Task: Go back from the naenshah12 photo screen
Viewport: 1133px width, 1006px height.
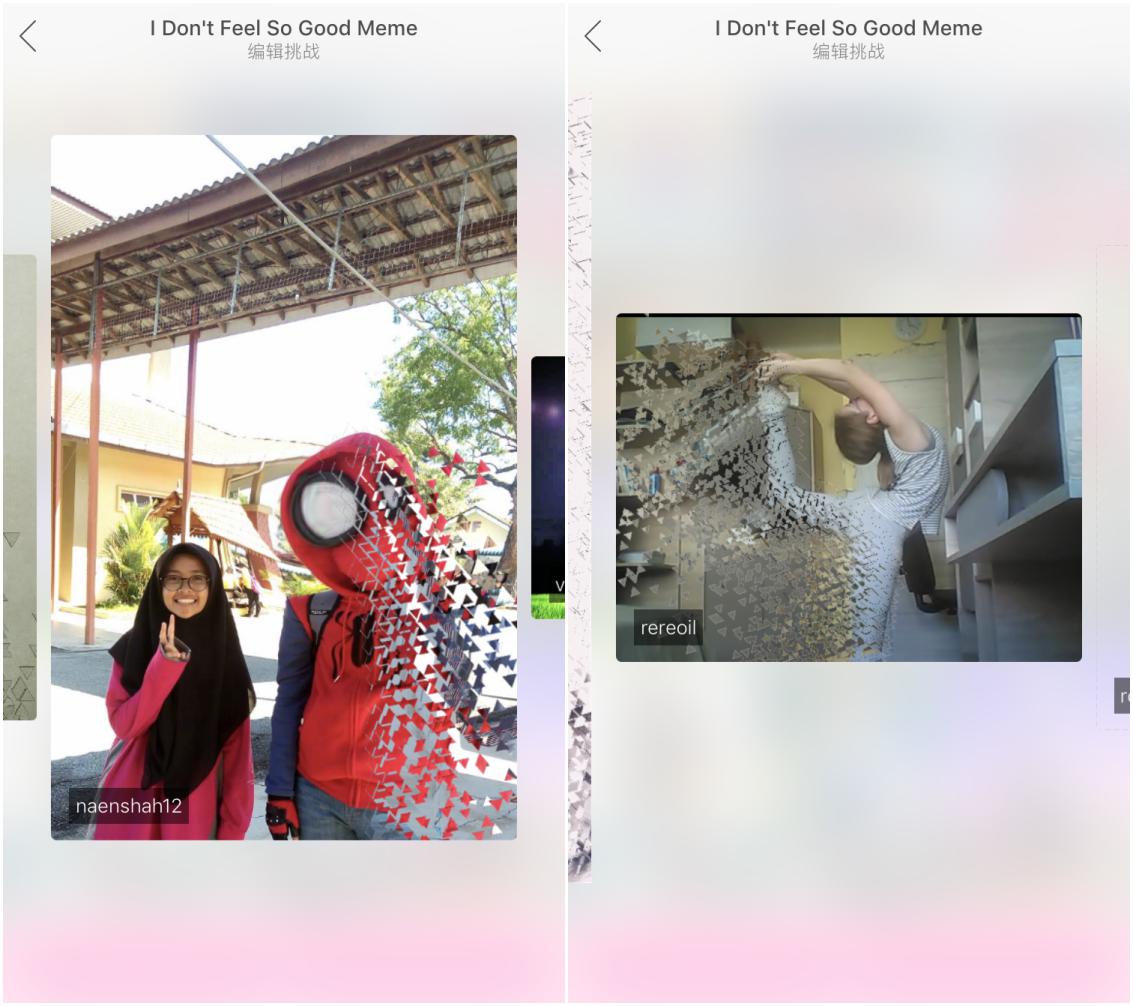Action: pyautogui.click(x=28, y=37)
